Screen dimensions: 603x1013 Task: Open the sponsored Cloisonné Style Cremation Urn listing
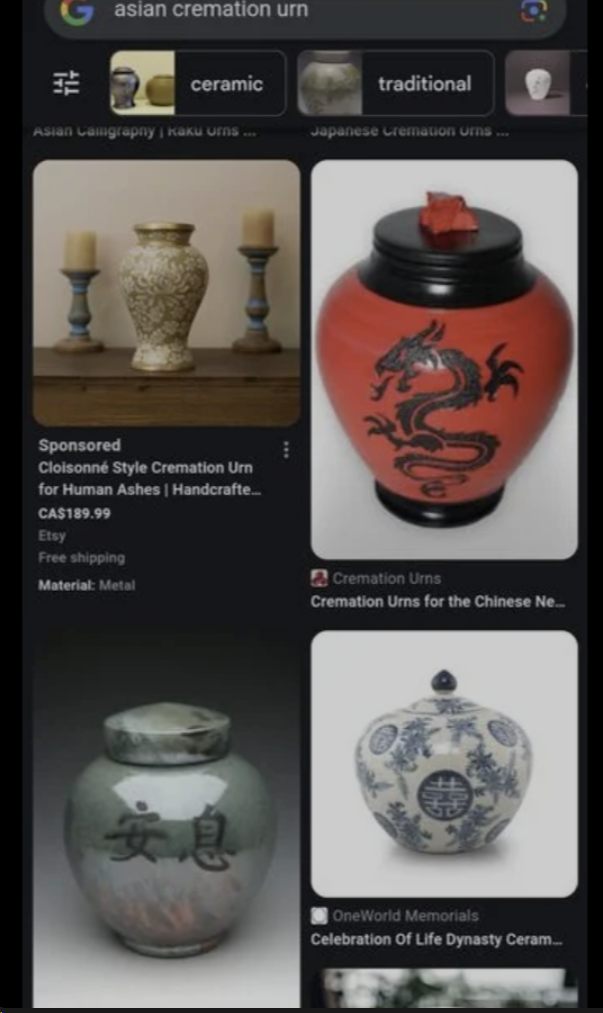[145, 478]
